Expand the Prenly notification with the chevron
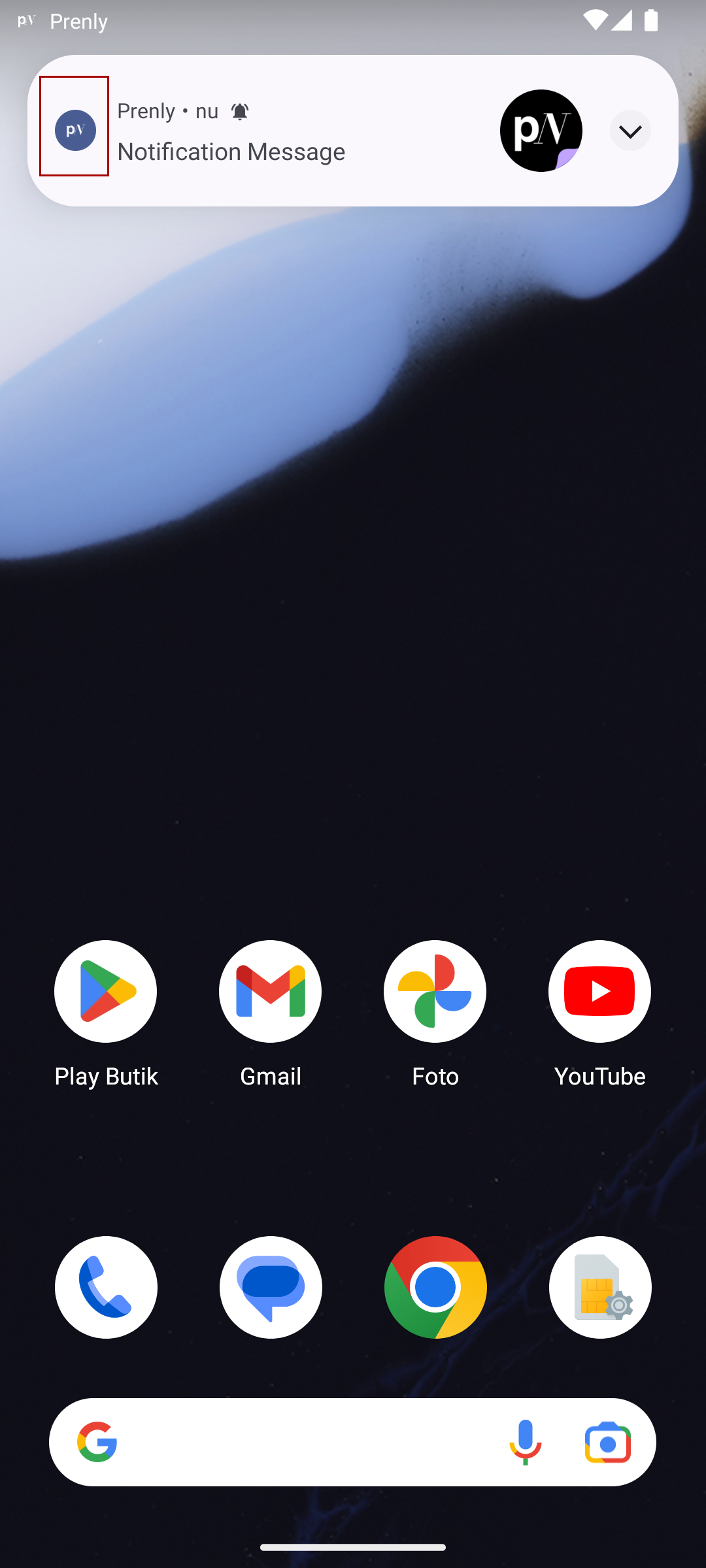The height and width of the screenshot is (1568, 706). pyautogui.click(x=630, y=131)
